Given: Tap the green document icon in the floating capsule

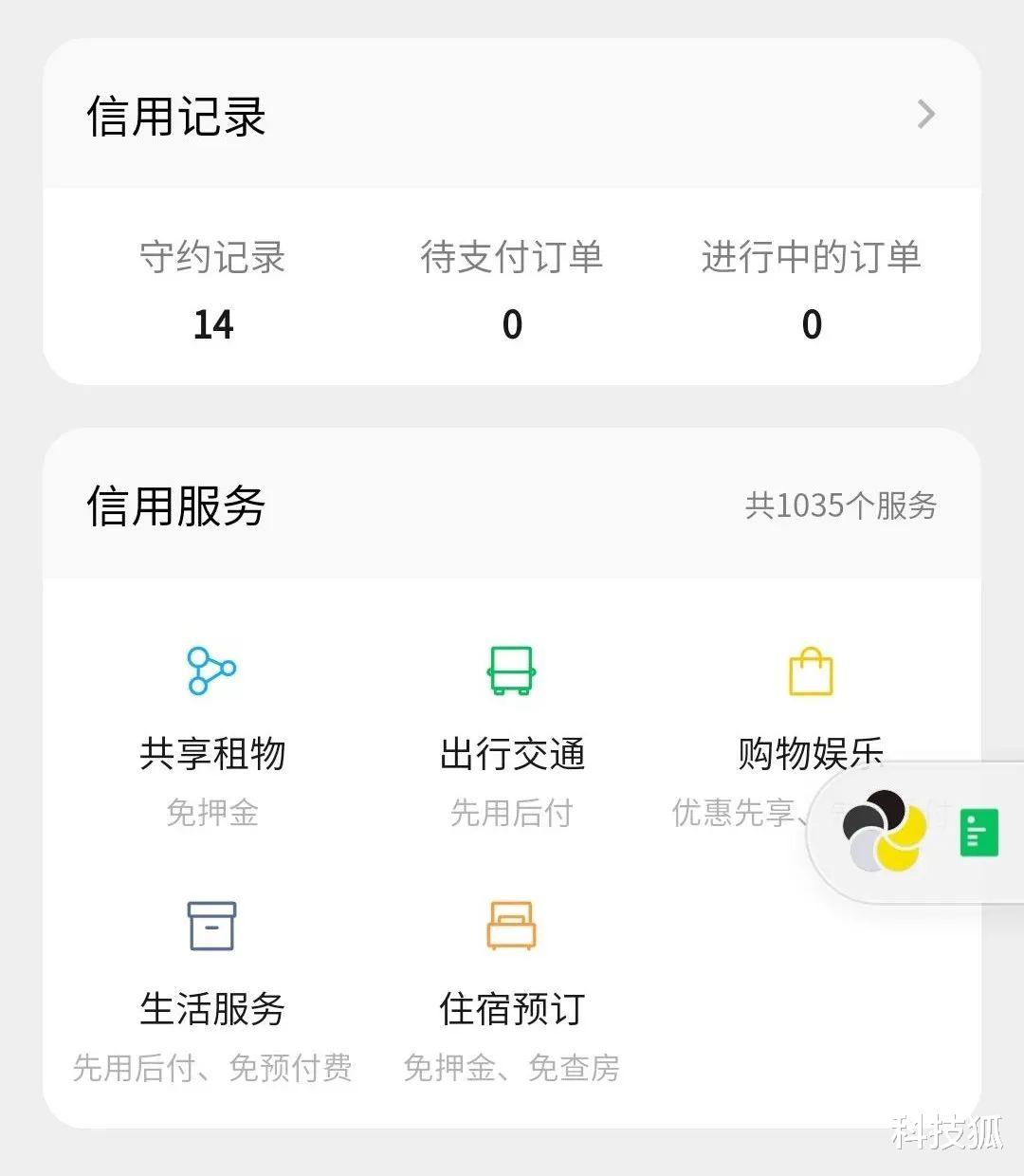Looking at the screenshot, I should tap(981, 830).
